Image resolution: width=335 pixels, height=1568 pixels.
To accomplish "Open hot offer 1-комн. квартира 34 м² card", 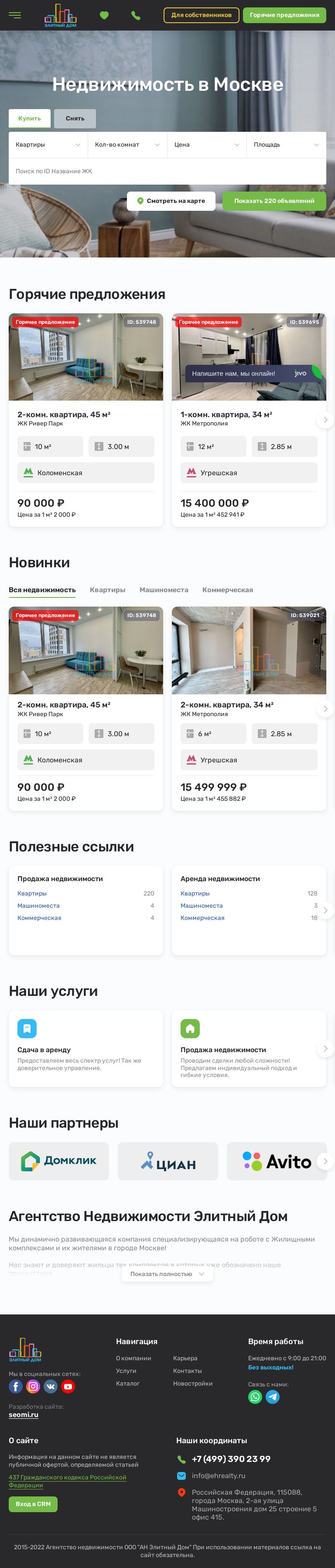I will [x=249, y=415].
